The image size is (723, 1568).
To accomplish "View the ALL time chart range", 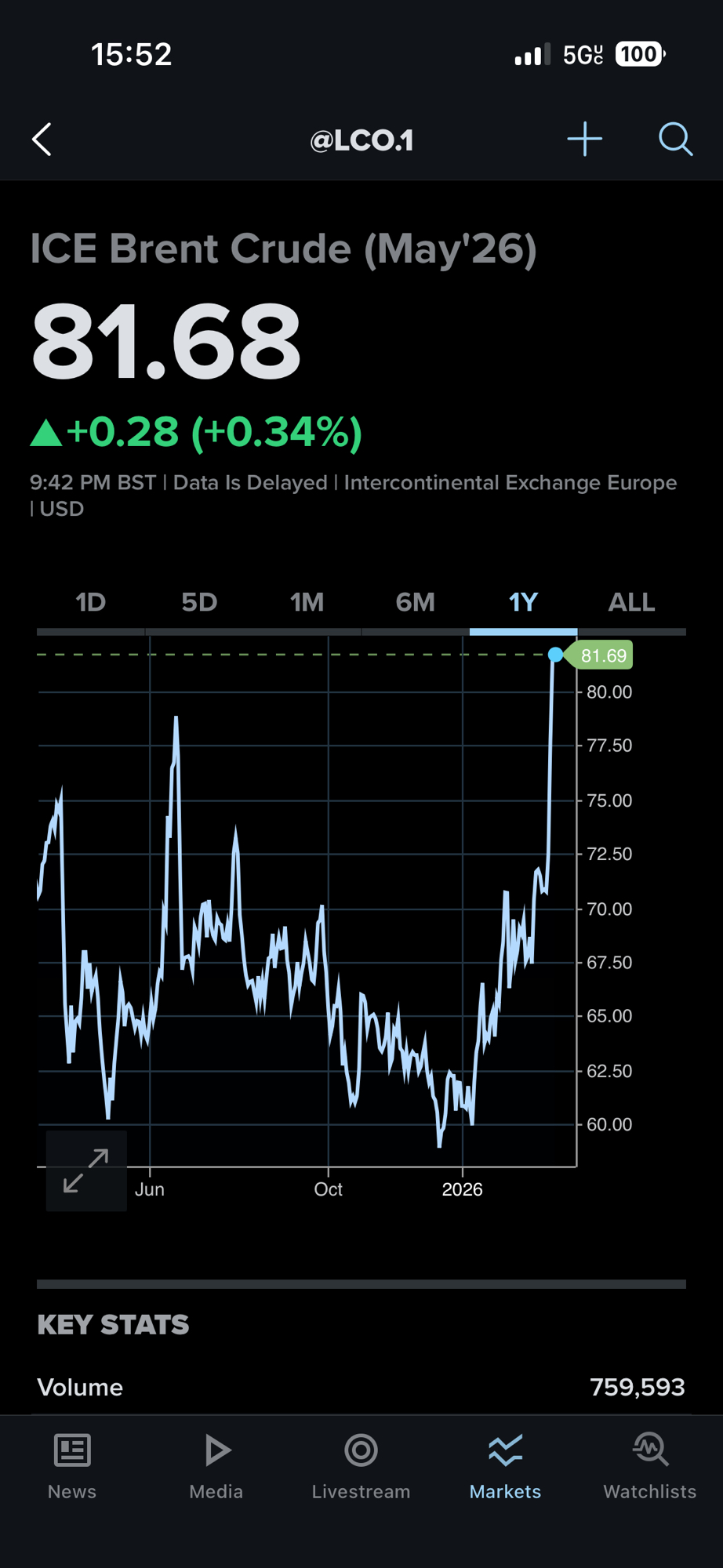I will (631, 602).
